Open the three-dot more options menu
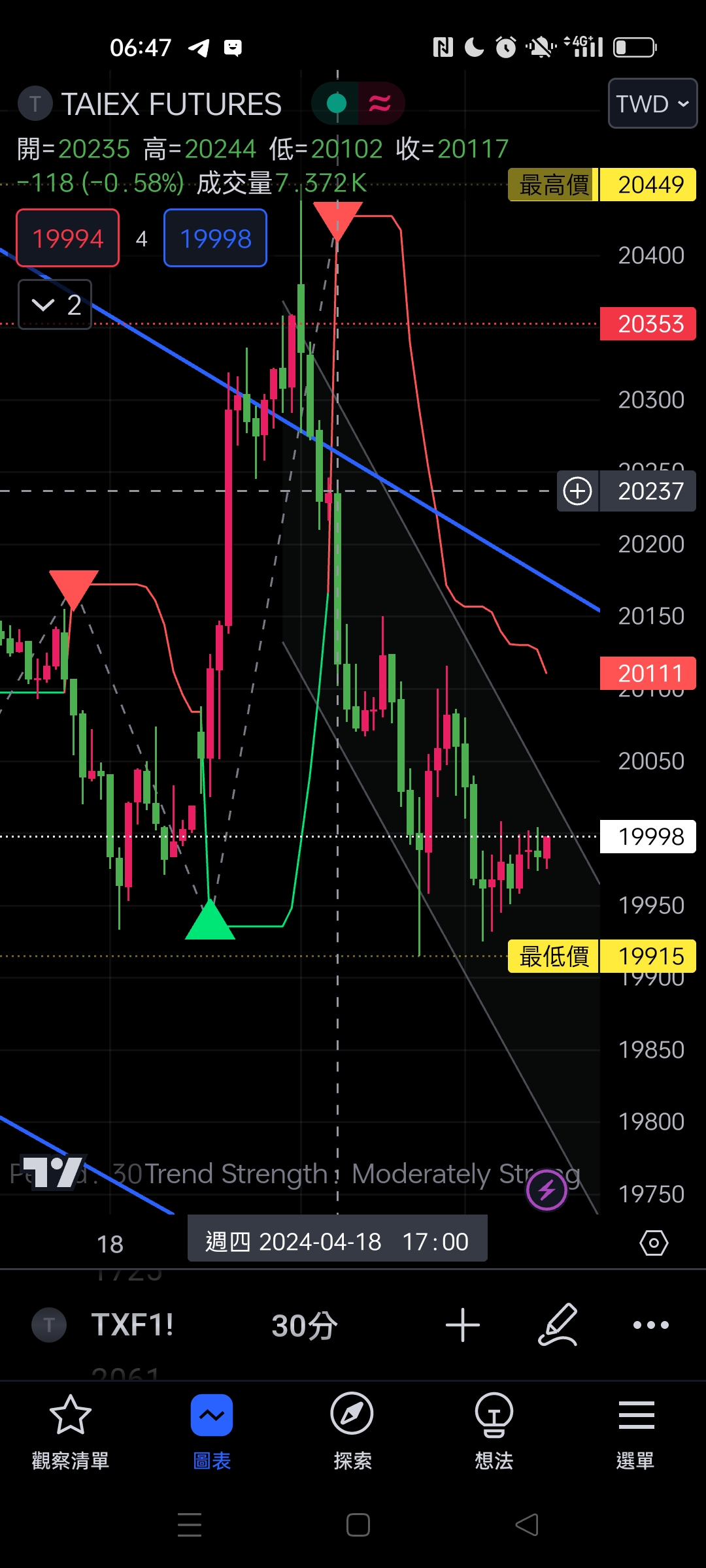The height and width of the screenshot is (1568, 706). pyautogui.click(x=651, y=1325)
